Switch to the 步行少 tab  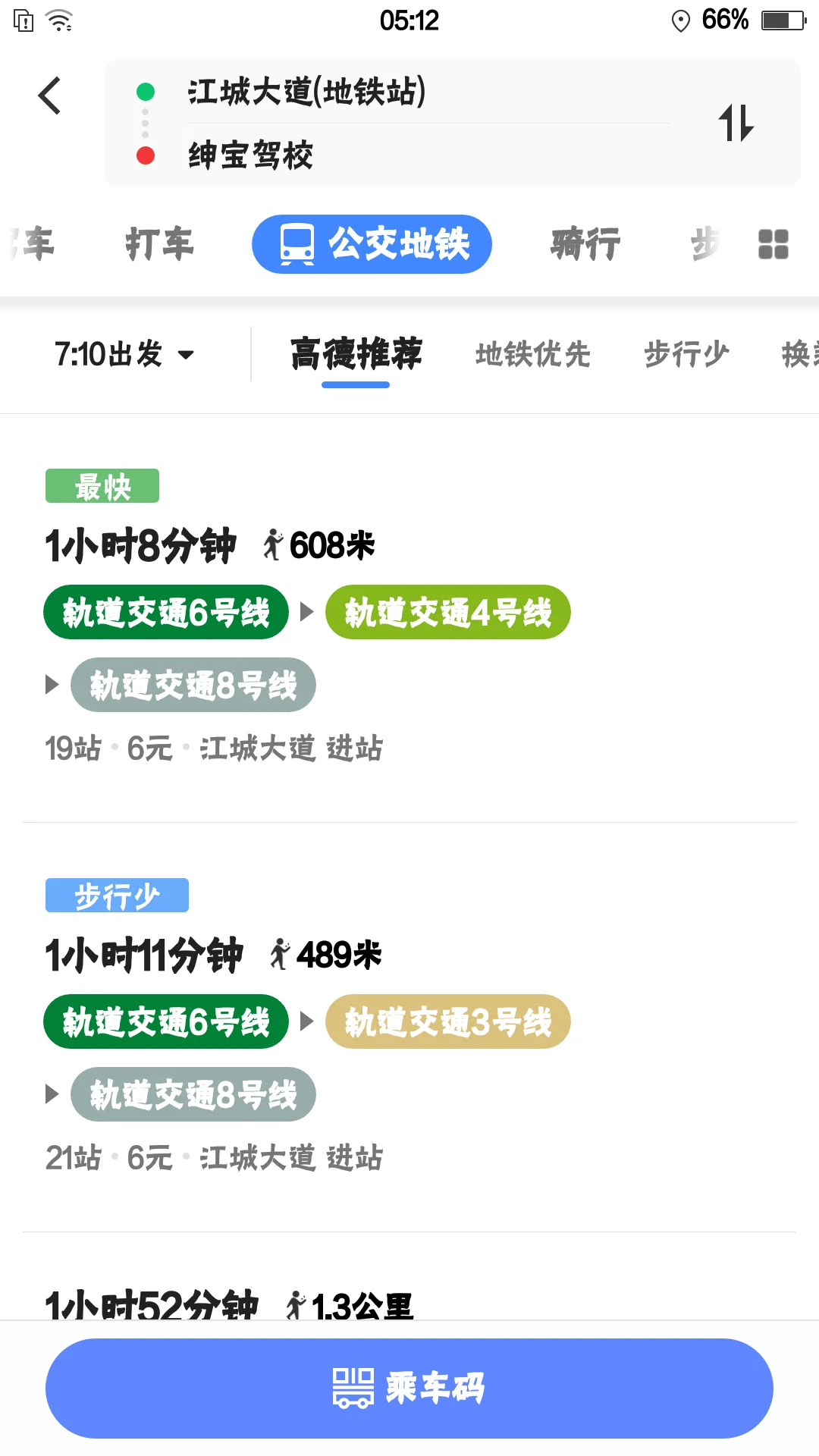tap(686, 354)
